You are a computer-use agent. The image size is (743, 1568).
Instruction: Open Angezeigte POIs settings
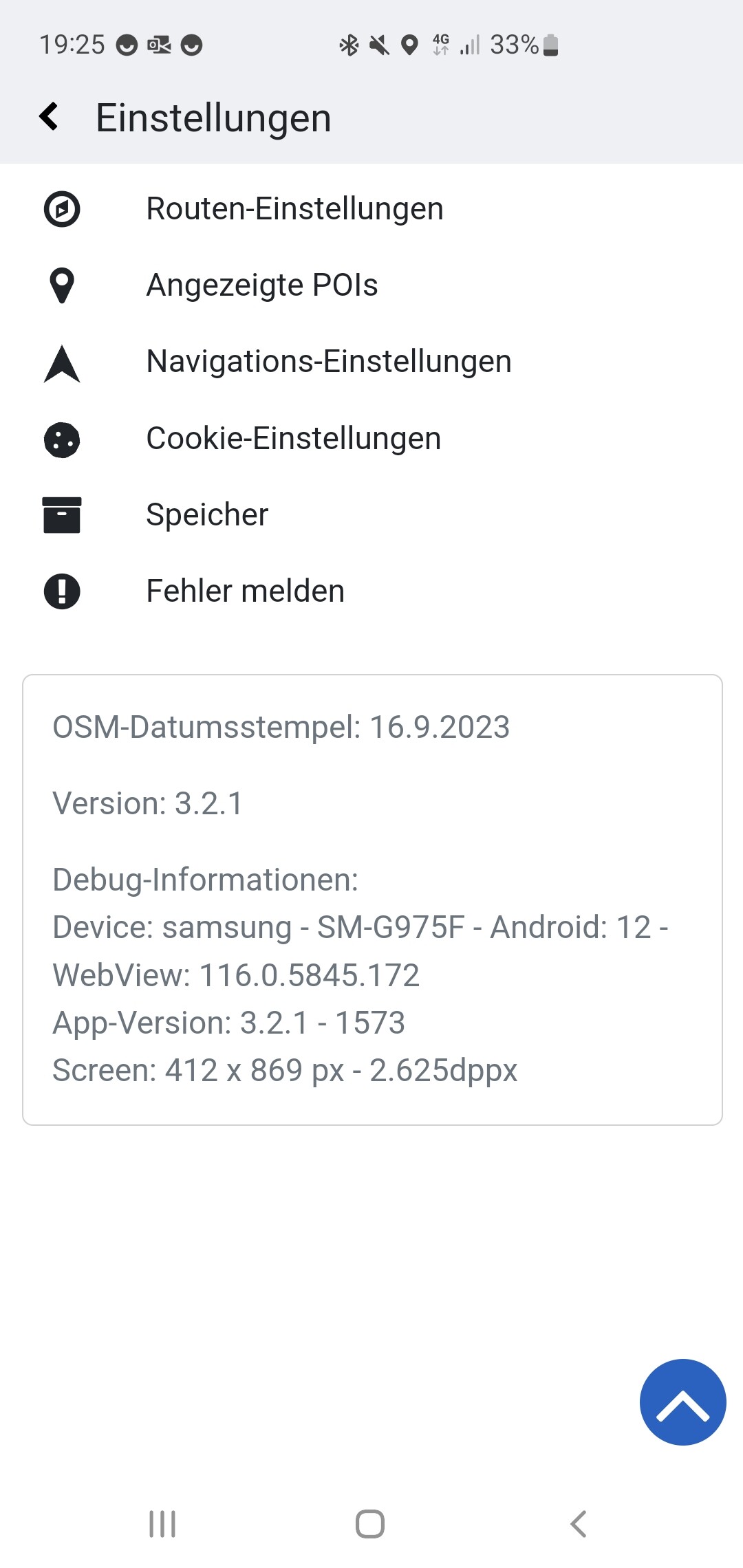(371, 285)
